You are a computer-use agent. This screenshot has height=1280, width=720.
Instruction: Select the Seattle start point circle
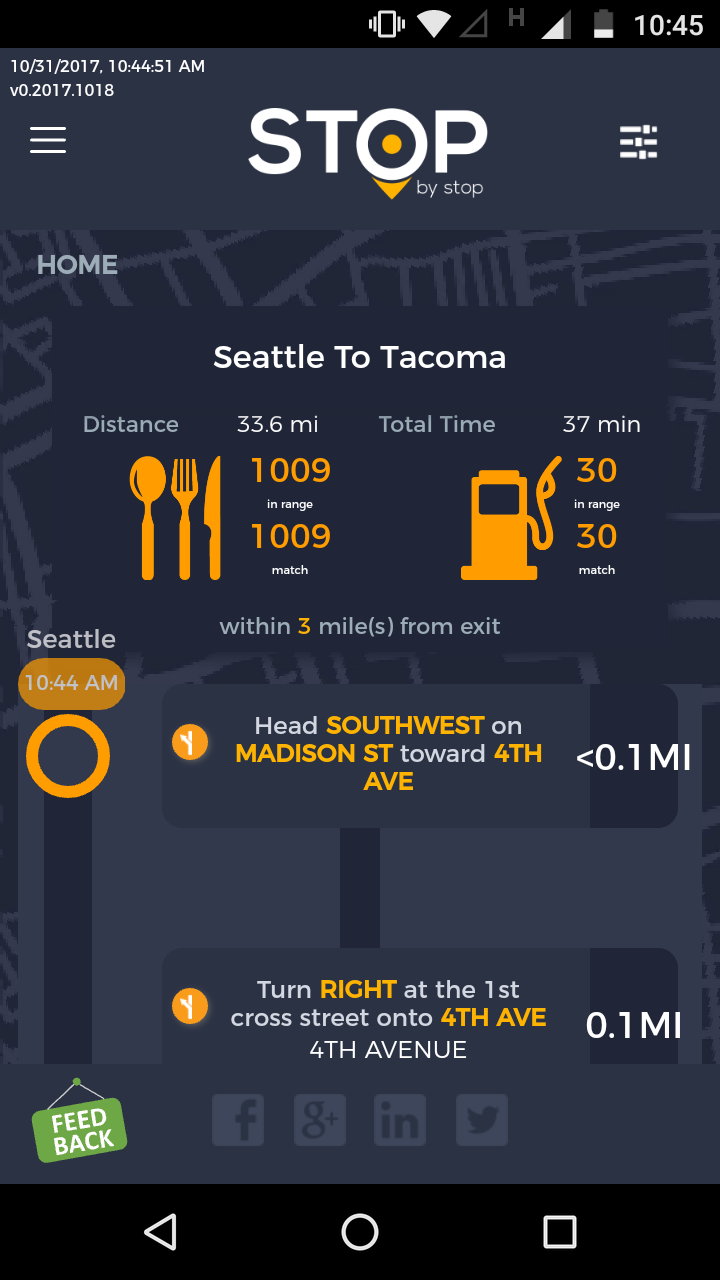tap(68, 756)
